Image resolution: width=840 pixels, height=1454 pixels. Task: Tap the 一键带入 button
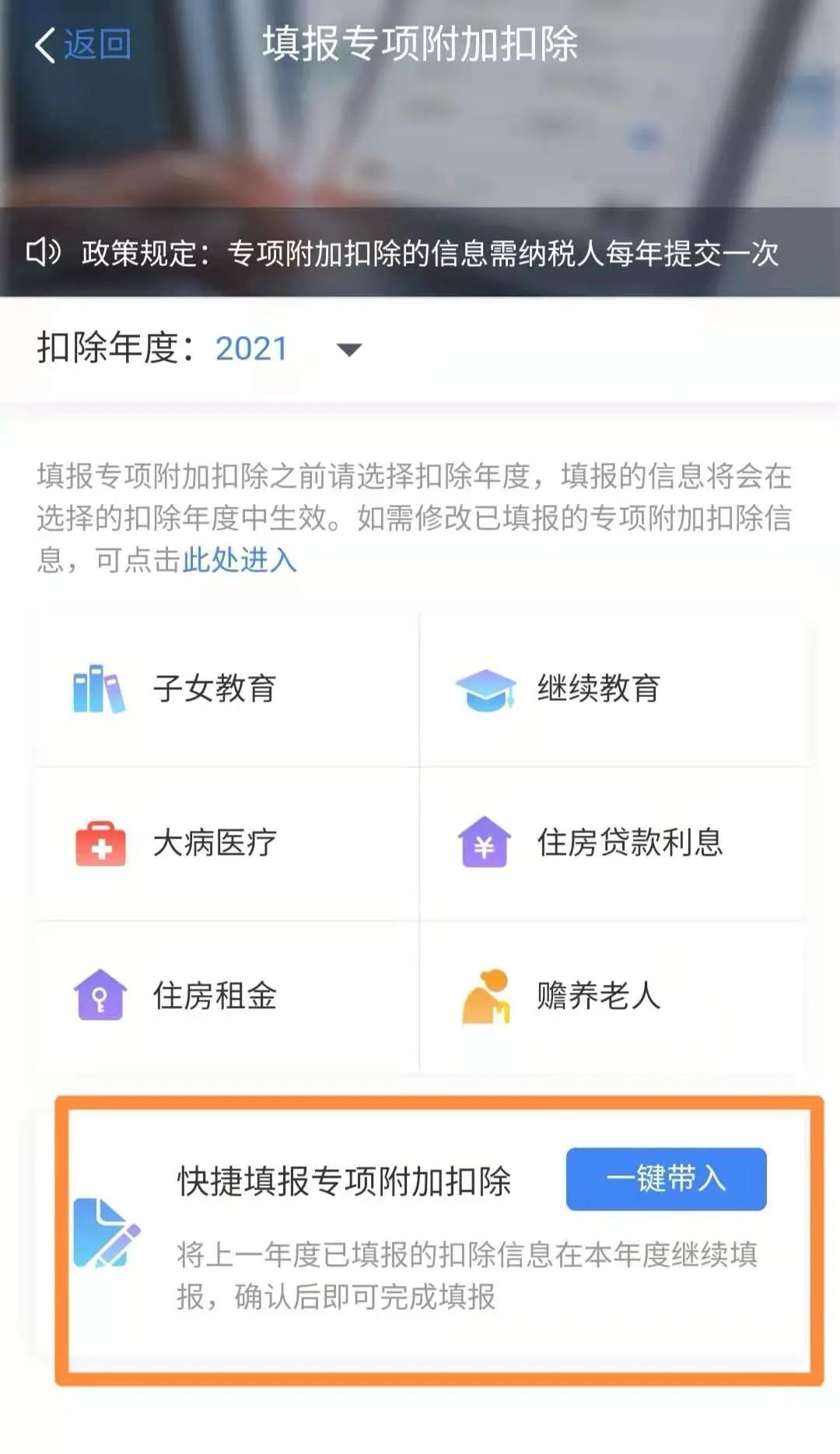[x=667, y=1179]
